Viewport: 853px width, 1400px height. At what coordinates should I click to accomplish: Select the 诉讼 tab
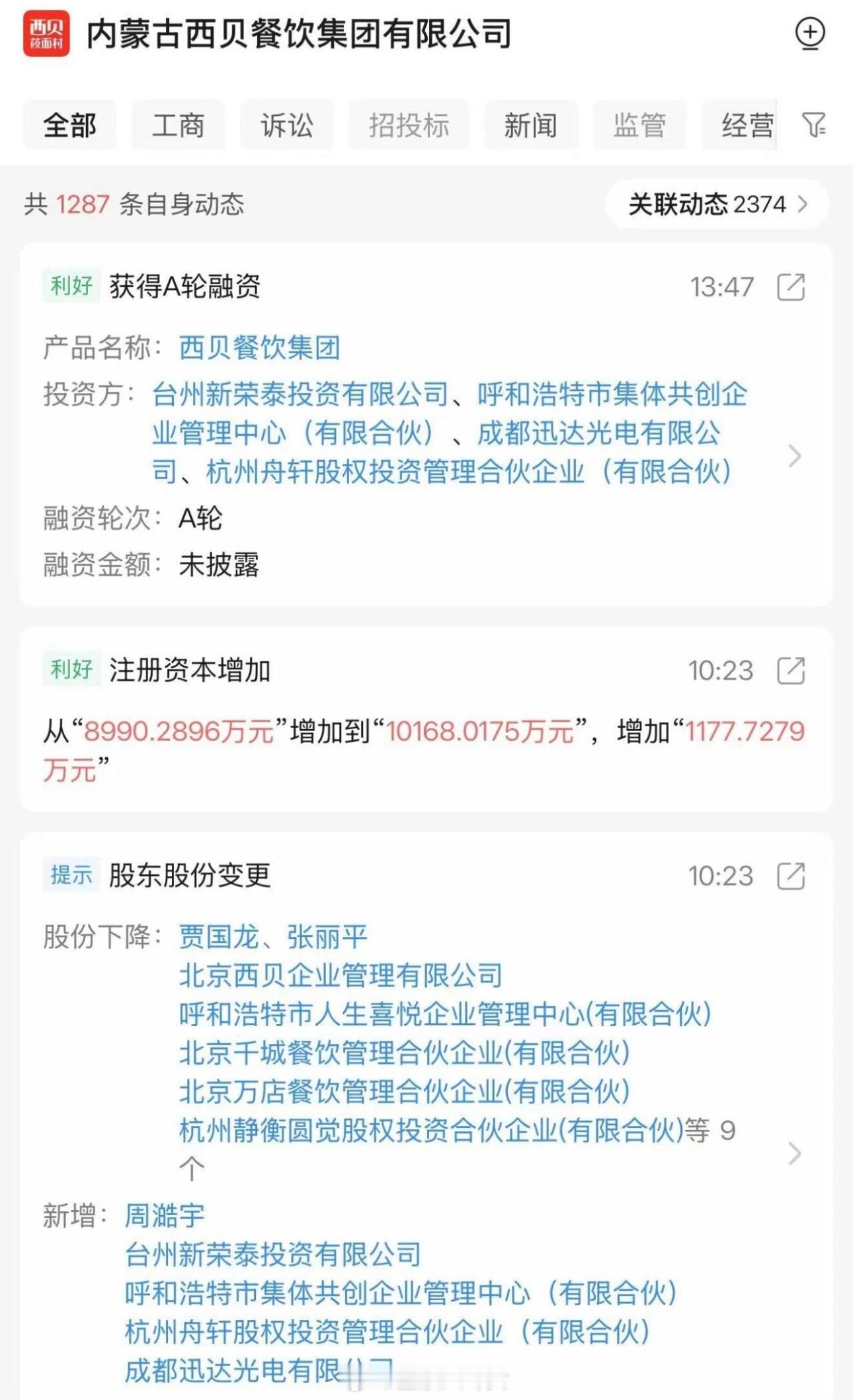click(287, 126)
